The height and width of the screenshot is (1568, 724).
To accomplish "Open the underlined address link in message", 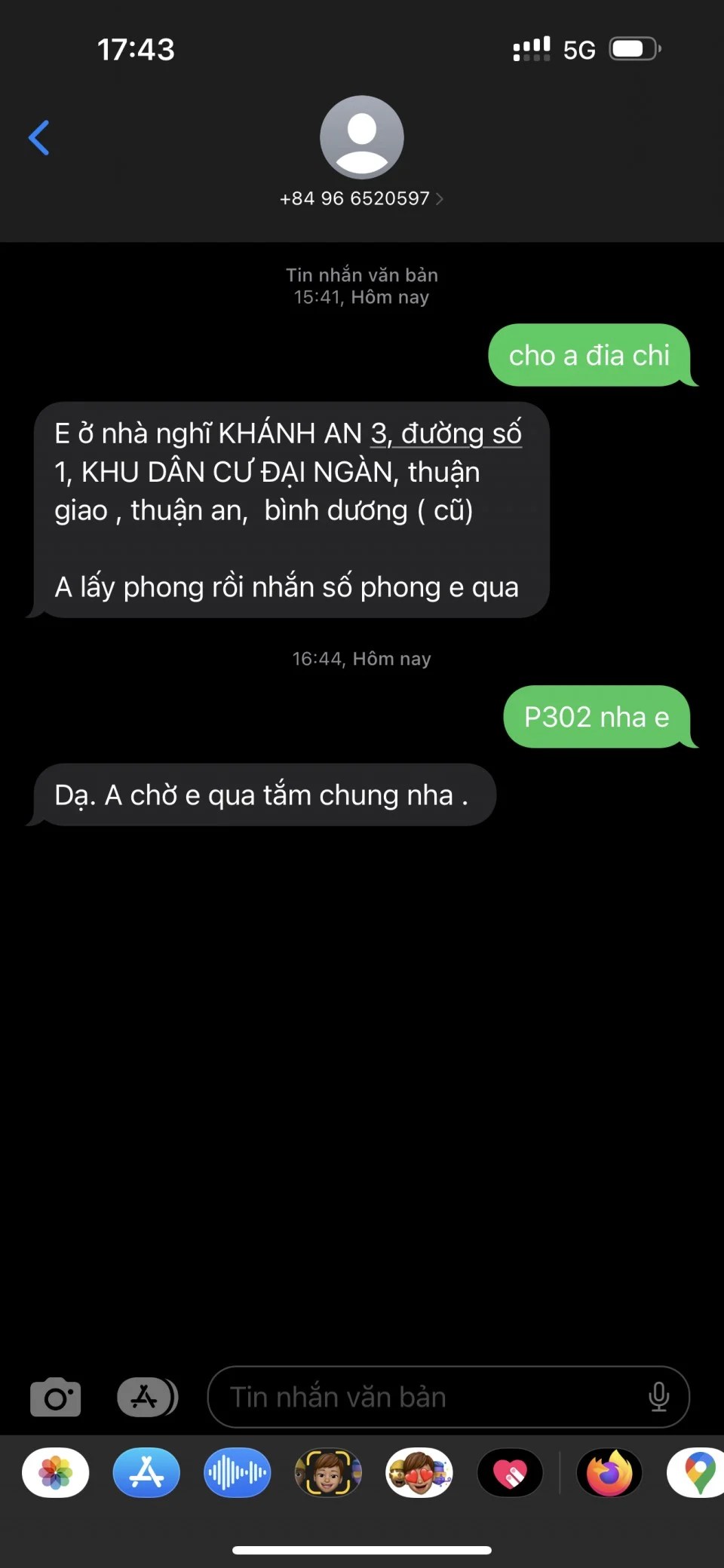I will click(446, 434).
